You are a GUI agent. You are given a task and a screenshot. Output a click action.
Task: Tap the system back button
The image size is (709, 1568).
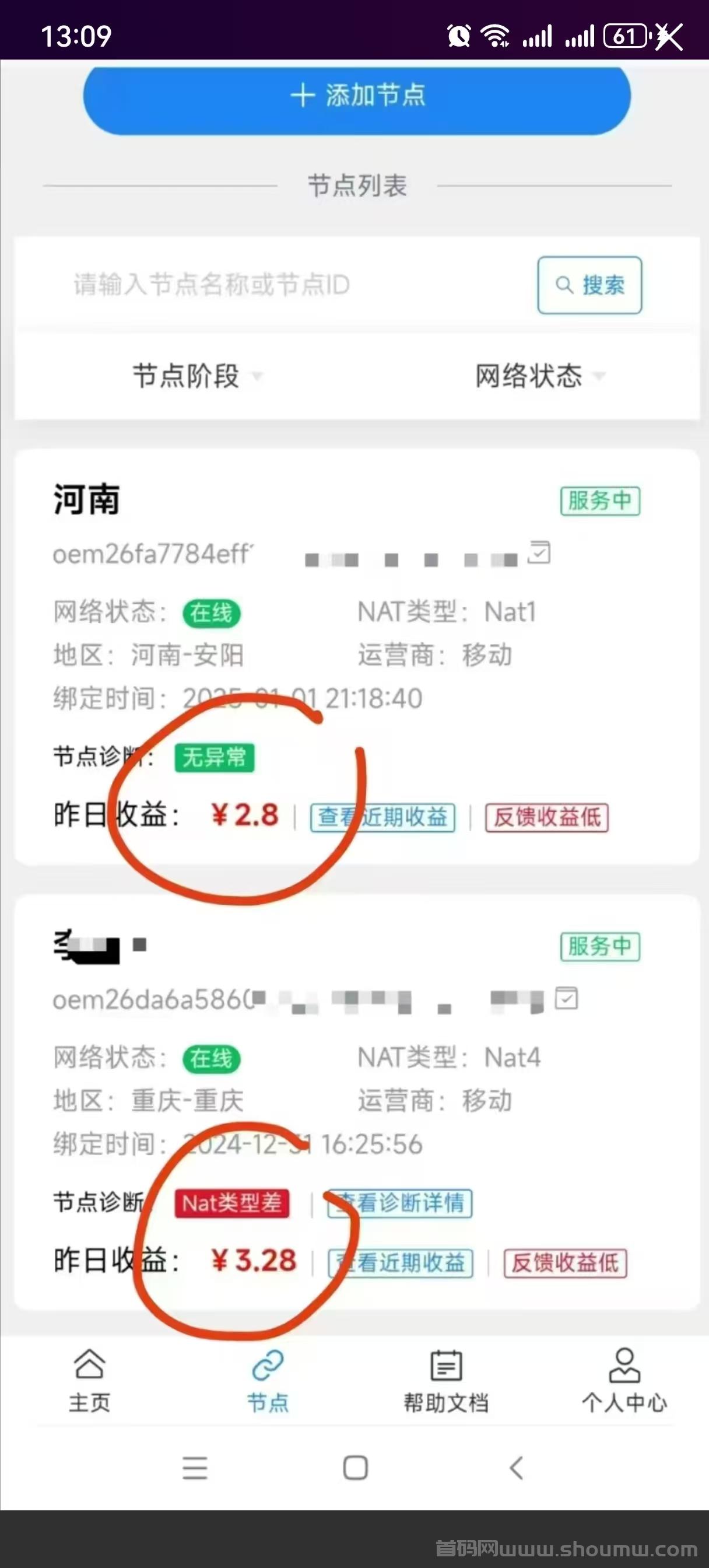pyautogui.click(x=516, y=1468)
